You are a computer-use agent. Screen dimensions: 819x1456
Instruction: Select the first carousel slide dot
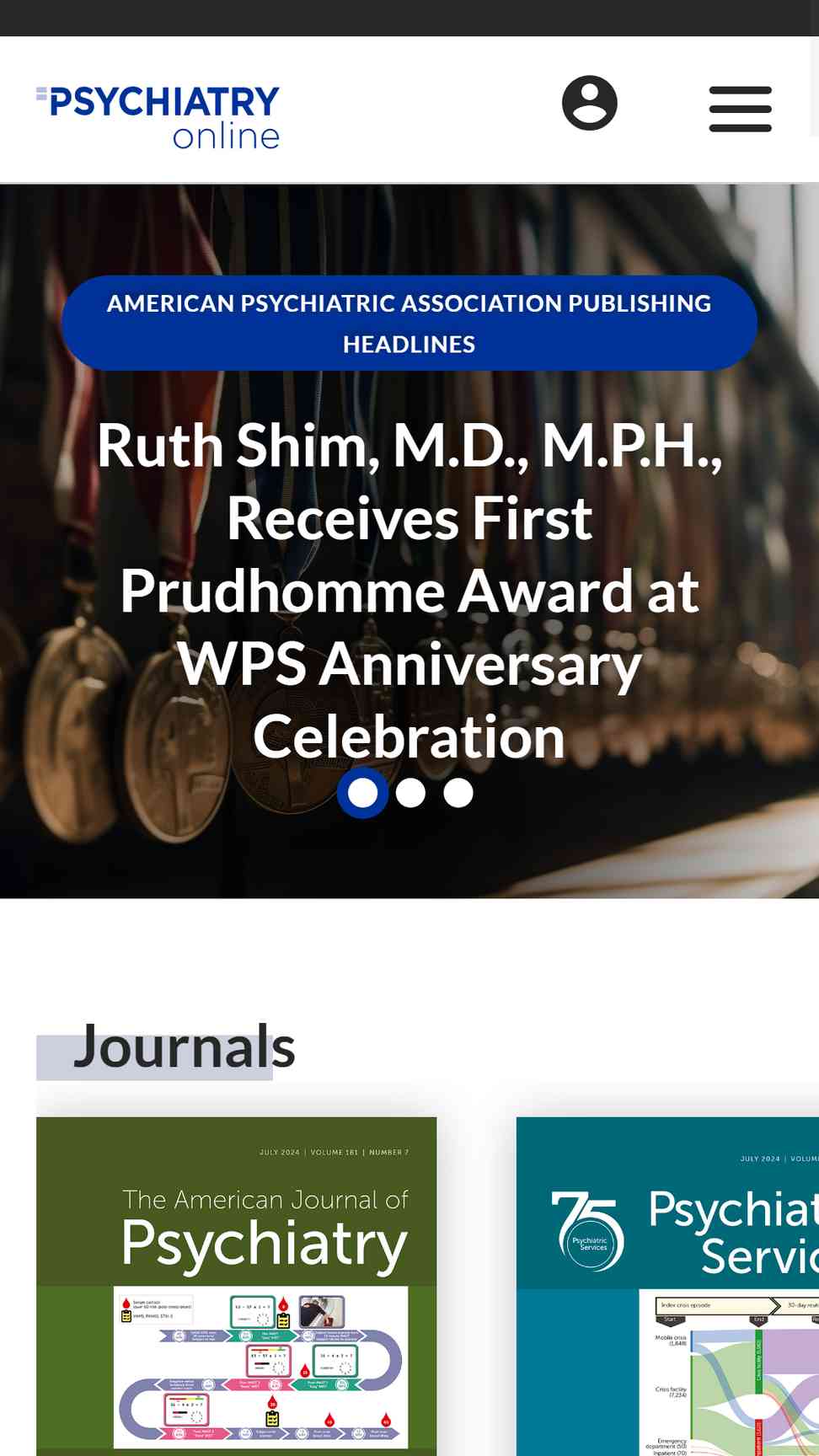tap(363, 793)
